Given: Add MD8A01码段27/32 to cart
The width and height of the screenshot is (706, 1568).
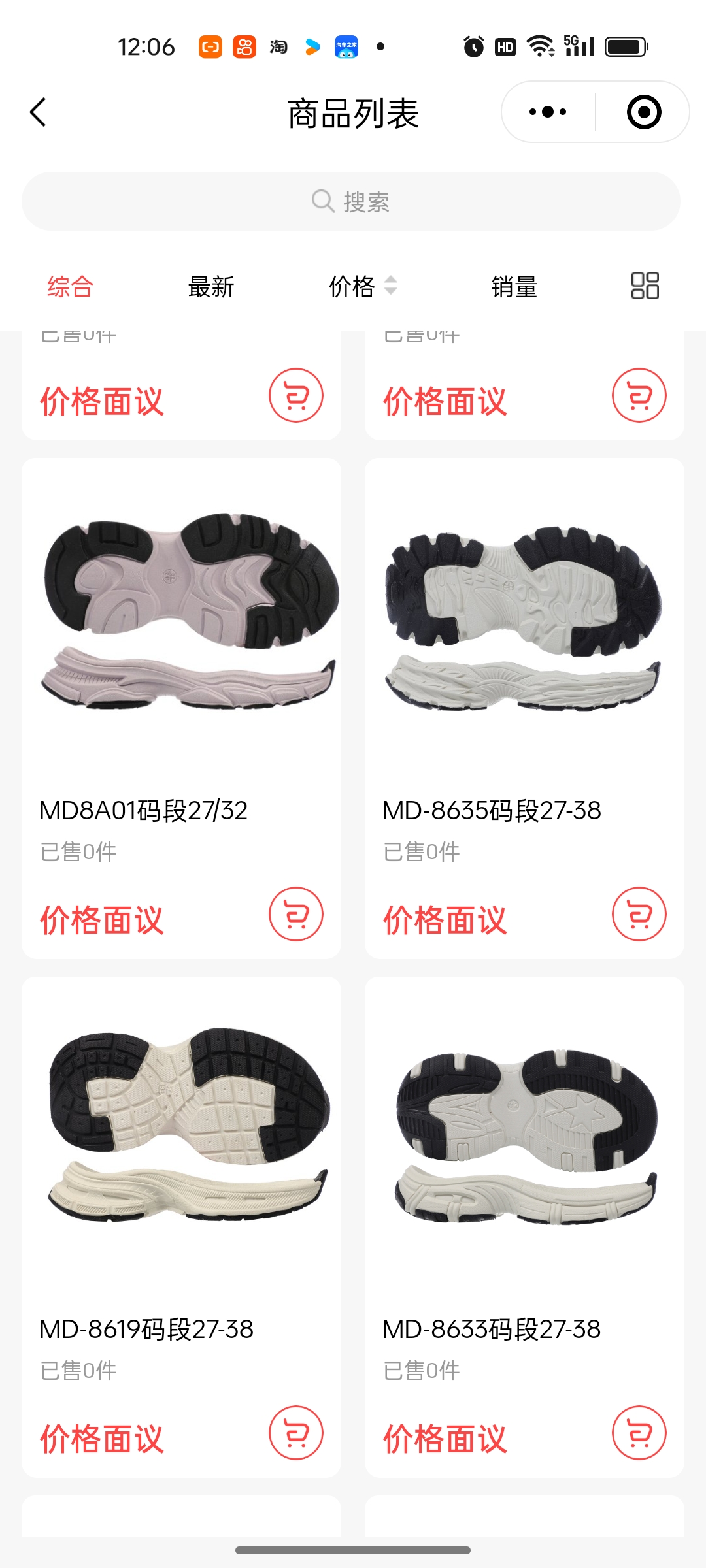Looking at the screenshot, I should point(296,913).
